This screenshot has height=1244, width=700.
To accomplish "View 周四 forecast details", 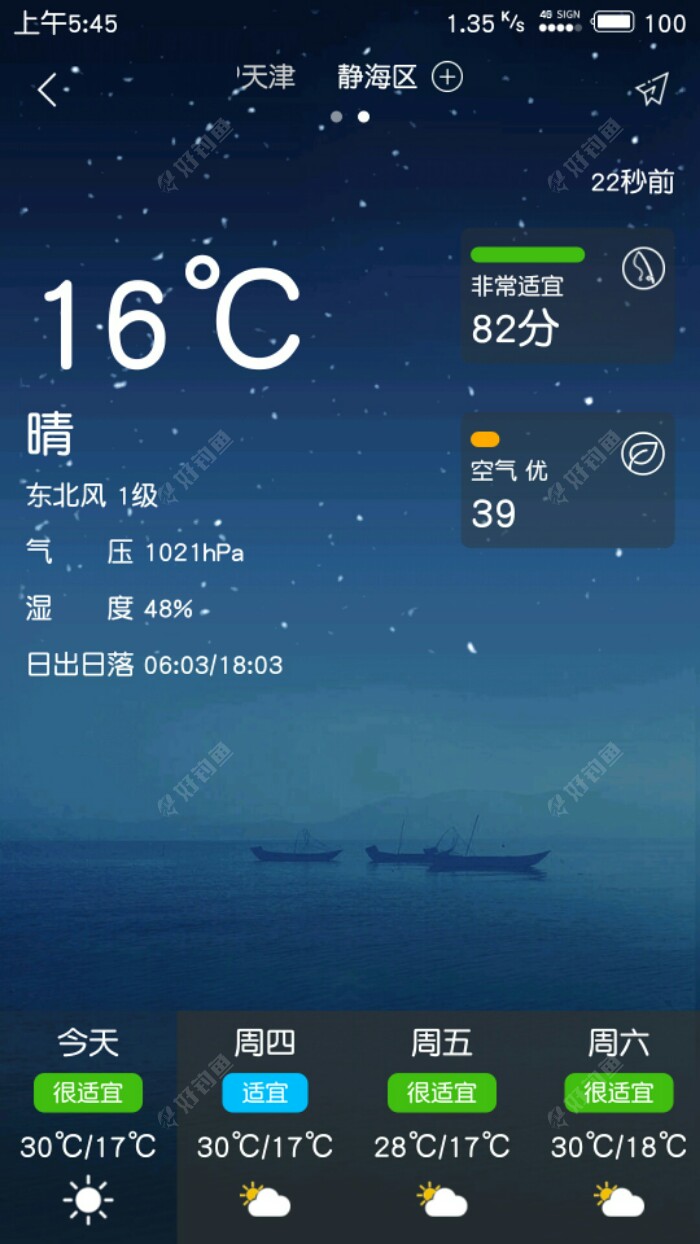I will pyautogui.click(x=265, y=1125).
